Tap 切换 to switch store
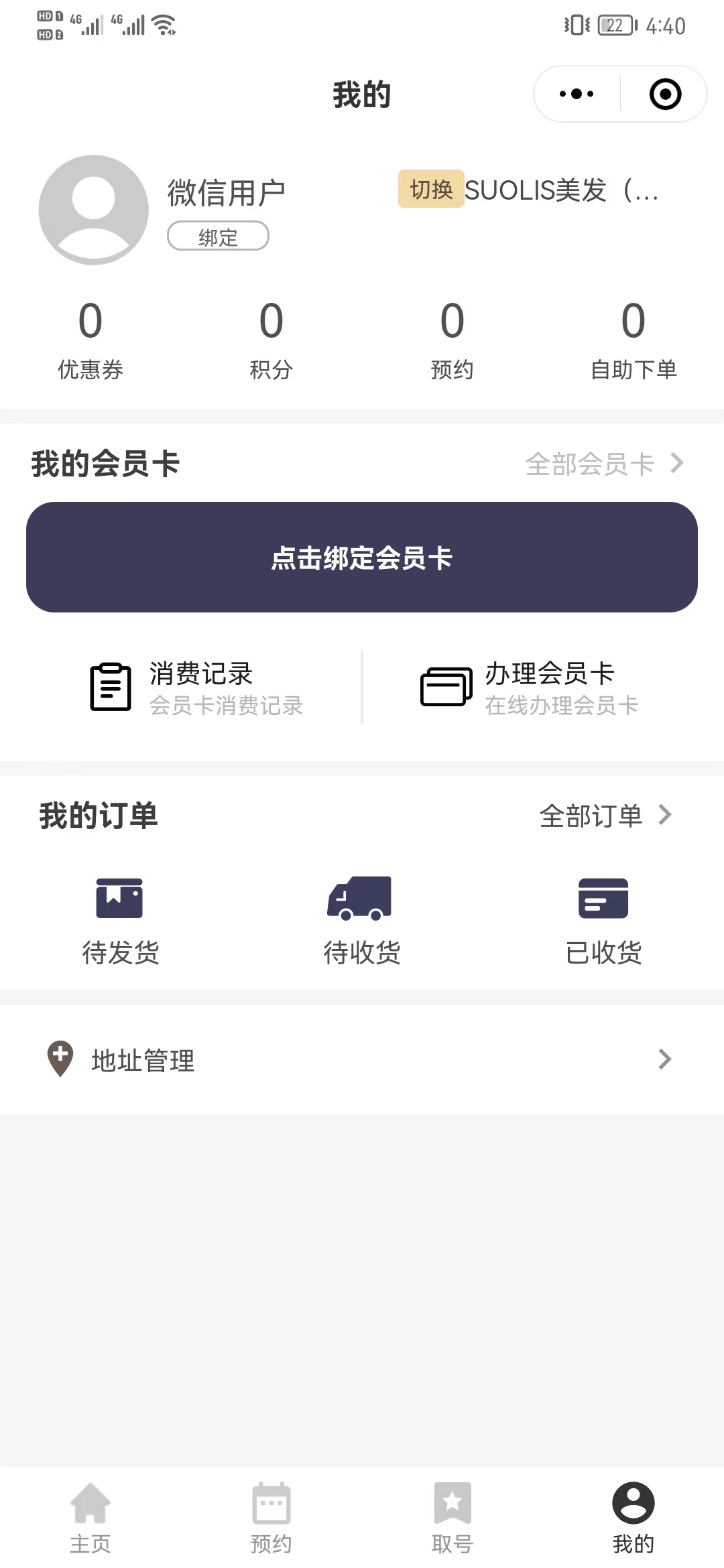Viewport: 724px width, 1568px height. click(x=431, y=190)
